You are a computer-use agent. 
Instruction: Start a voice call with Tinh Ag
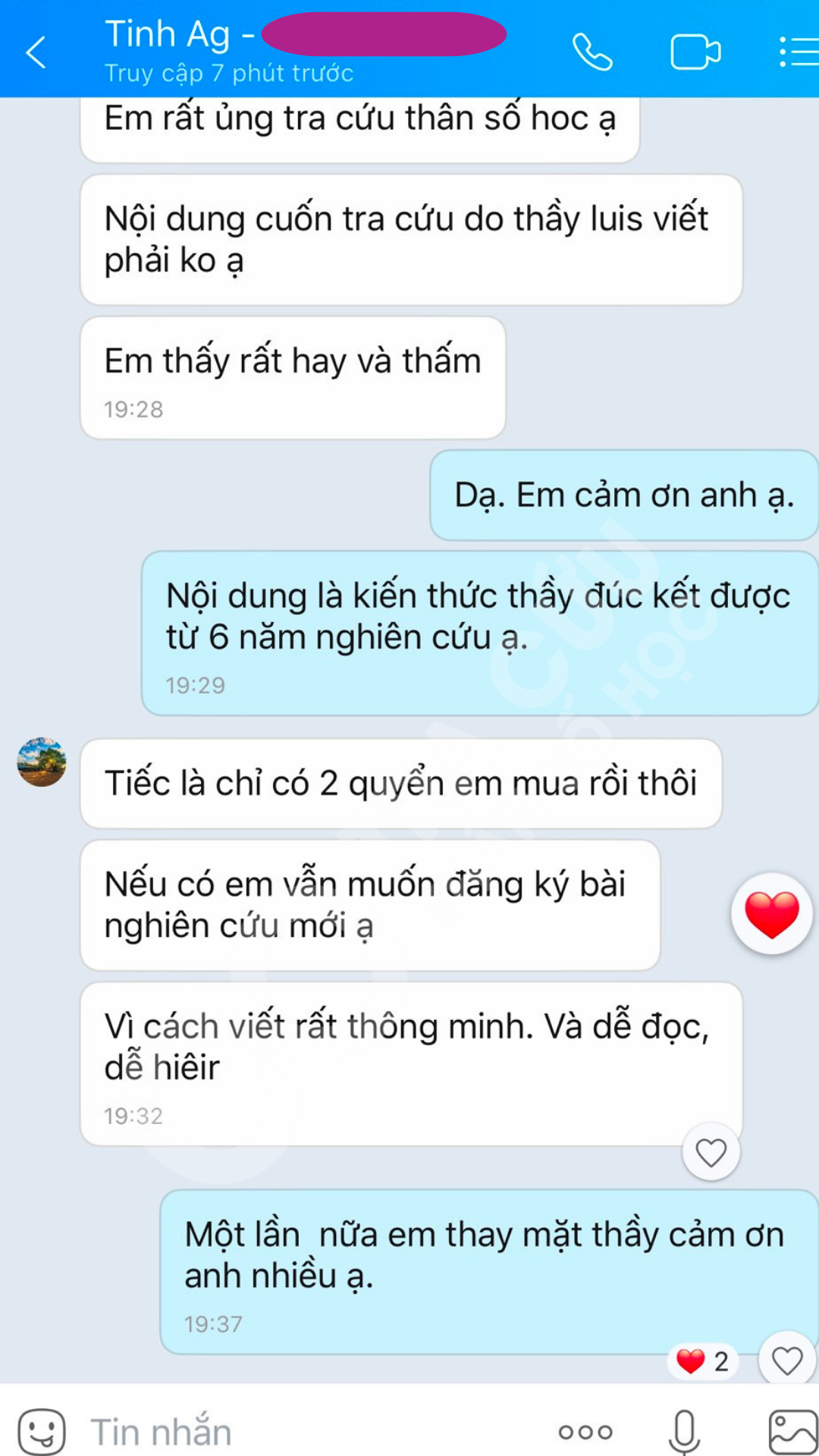pos(592,52)
